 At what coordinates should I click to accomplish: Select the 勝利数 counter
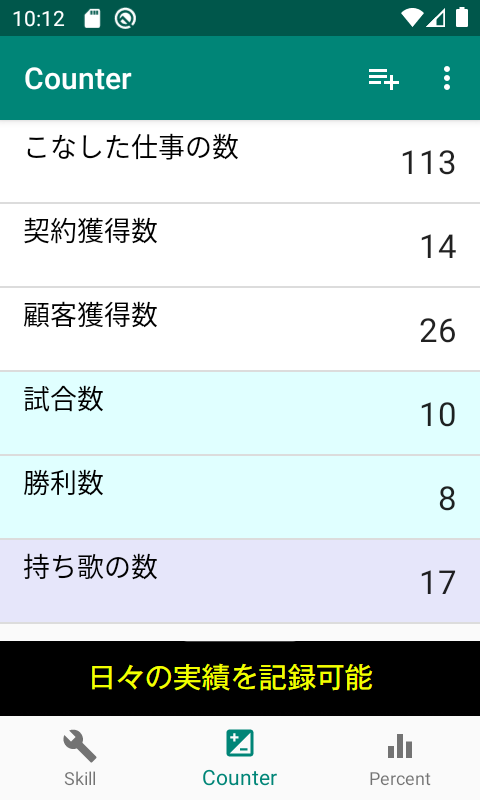pyautogui.click(x=240, y=497)
